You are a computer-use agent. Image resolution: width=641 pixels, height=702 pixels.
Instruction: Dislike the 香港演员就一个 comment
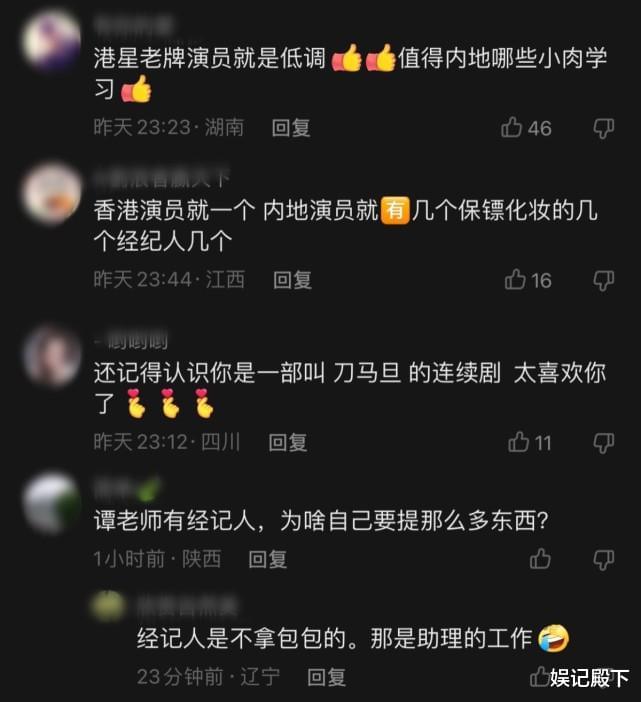603,280
